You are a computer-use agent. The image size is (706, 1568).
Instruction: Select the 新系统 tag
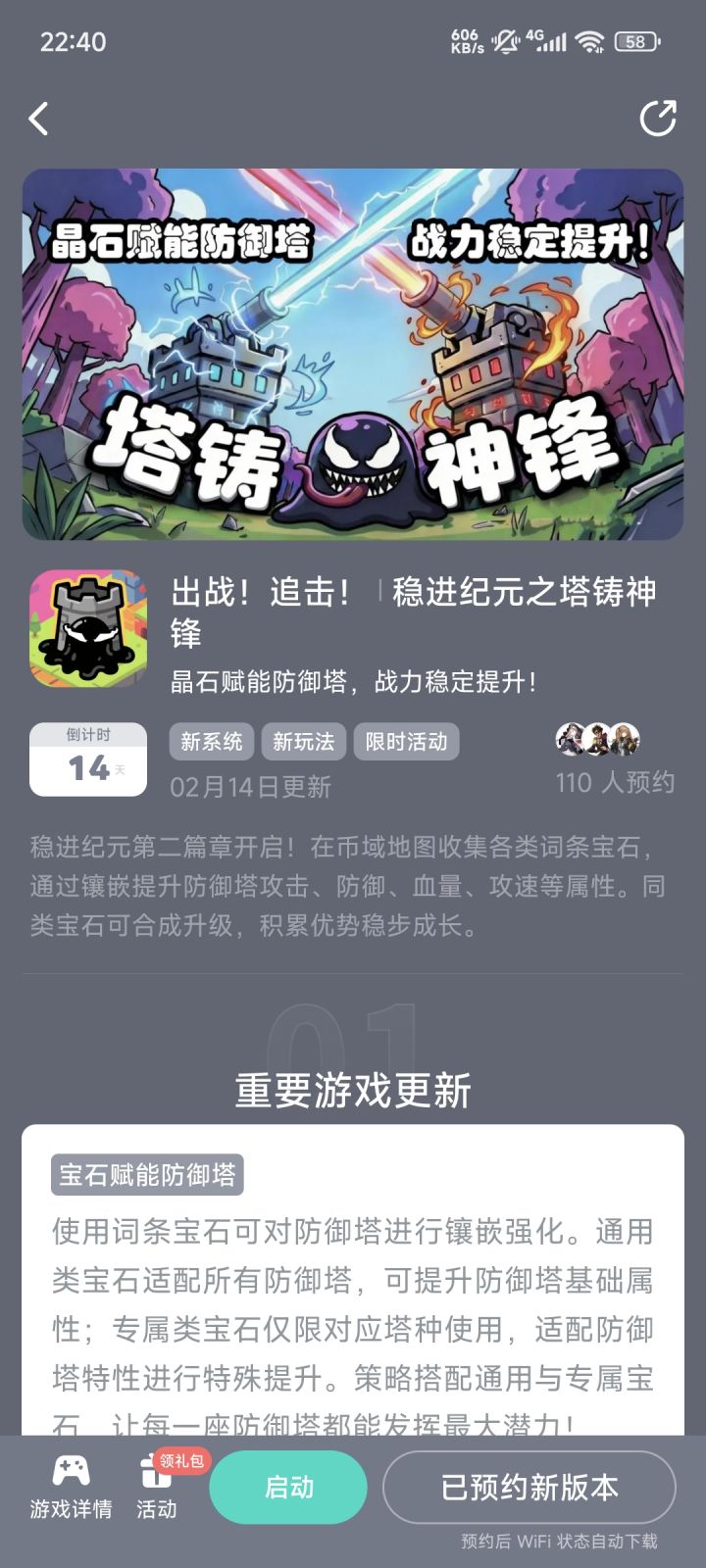click(210, 742)
